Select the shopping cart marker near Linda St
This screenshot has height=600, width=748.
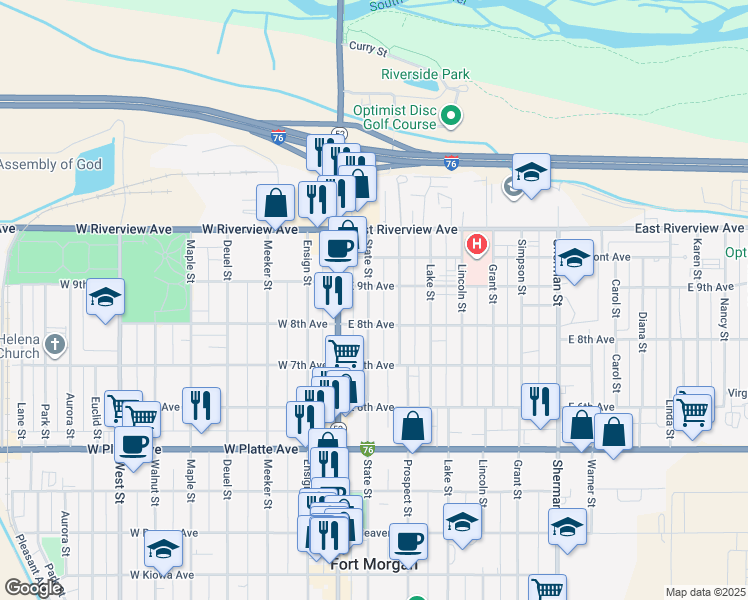(x=693, y=416)
